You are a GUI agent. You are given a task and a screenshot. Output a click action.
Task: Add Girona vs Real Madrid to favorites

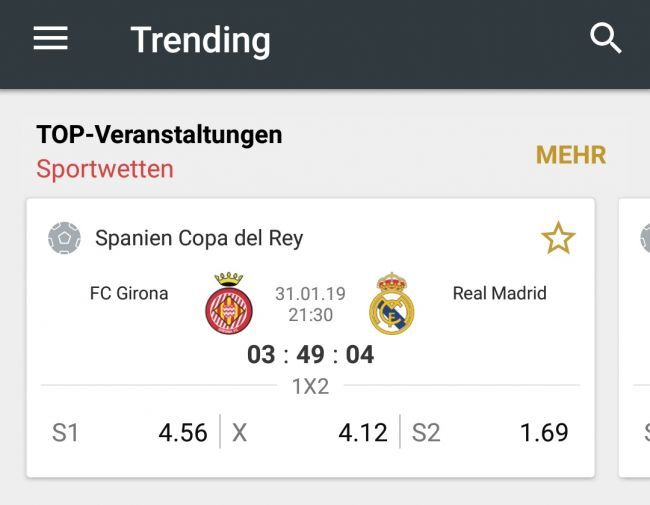pyautogui.click(x=558, y=238)
